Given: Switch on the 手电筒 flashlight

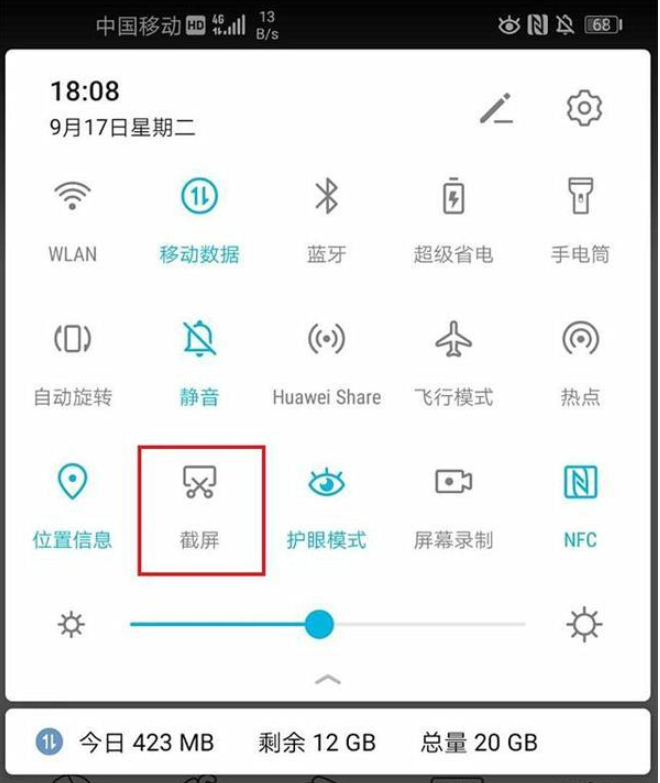Looking at the screenshot, I should click(x=580, y=197).
